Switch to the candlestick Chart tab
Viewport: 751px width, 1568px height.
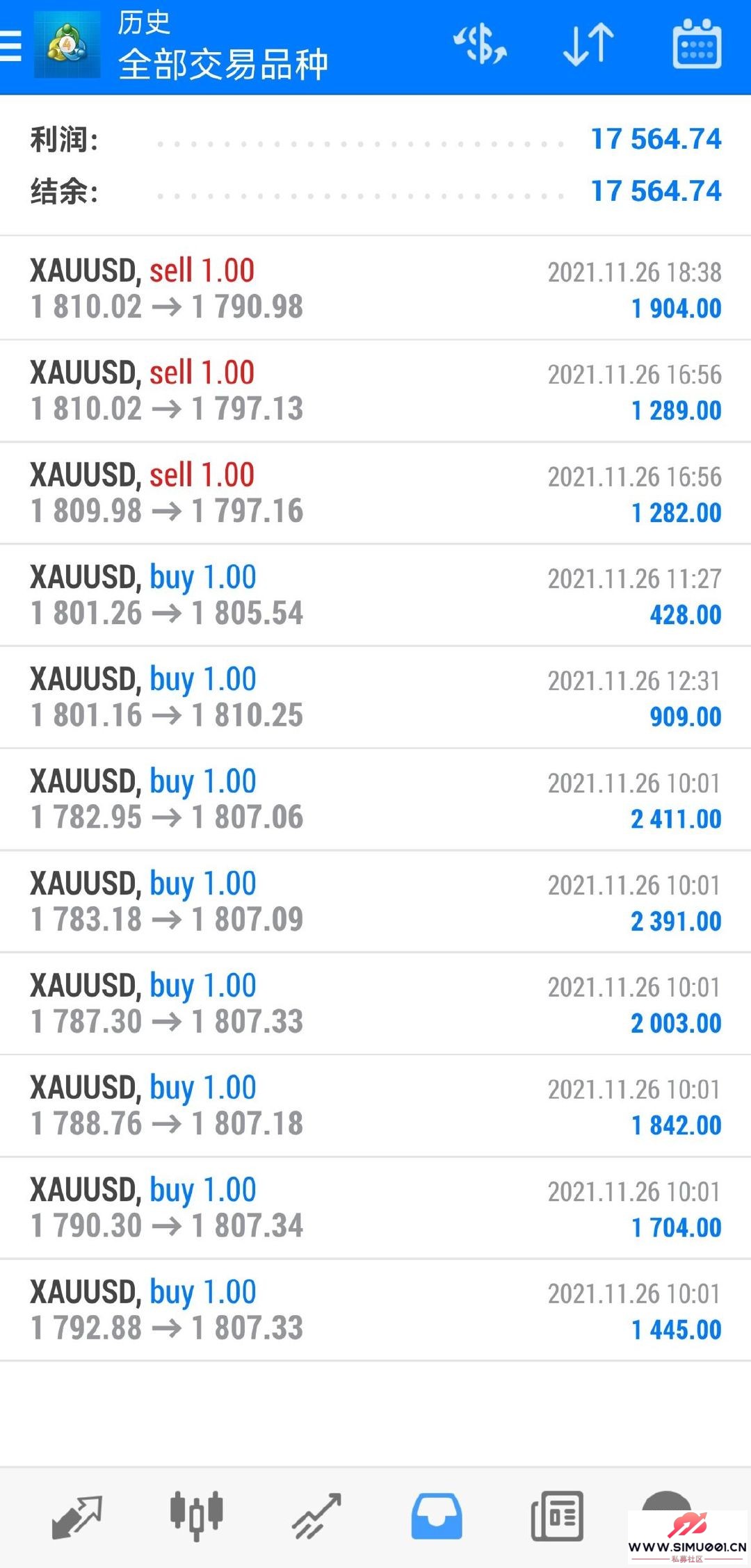(x=197, y=1515)
